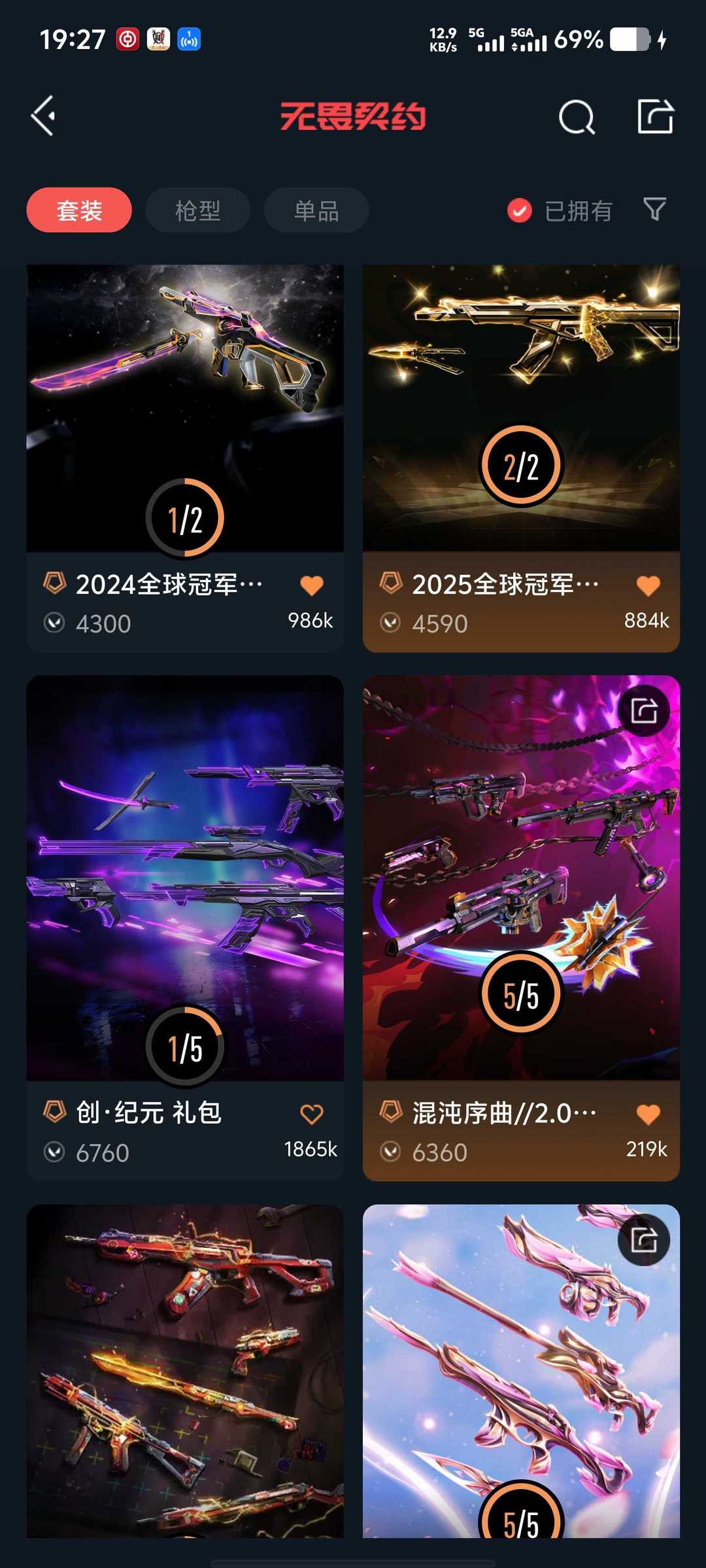Remove the like on 混沌序曲//2.0
Screen dimensions: 706x1568
click(x=648, y=1114)
